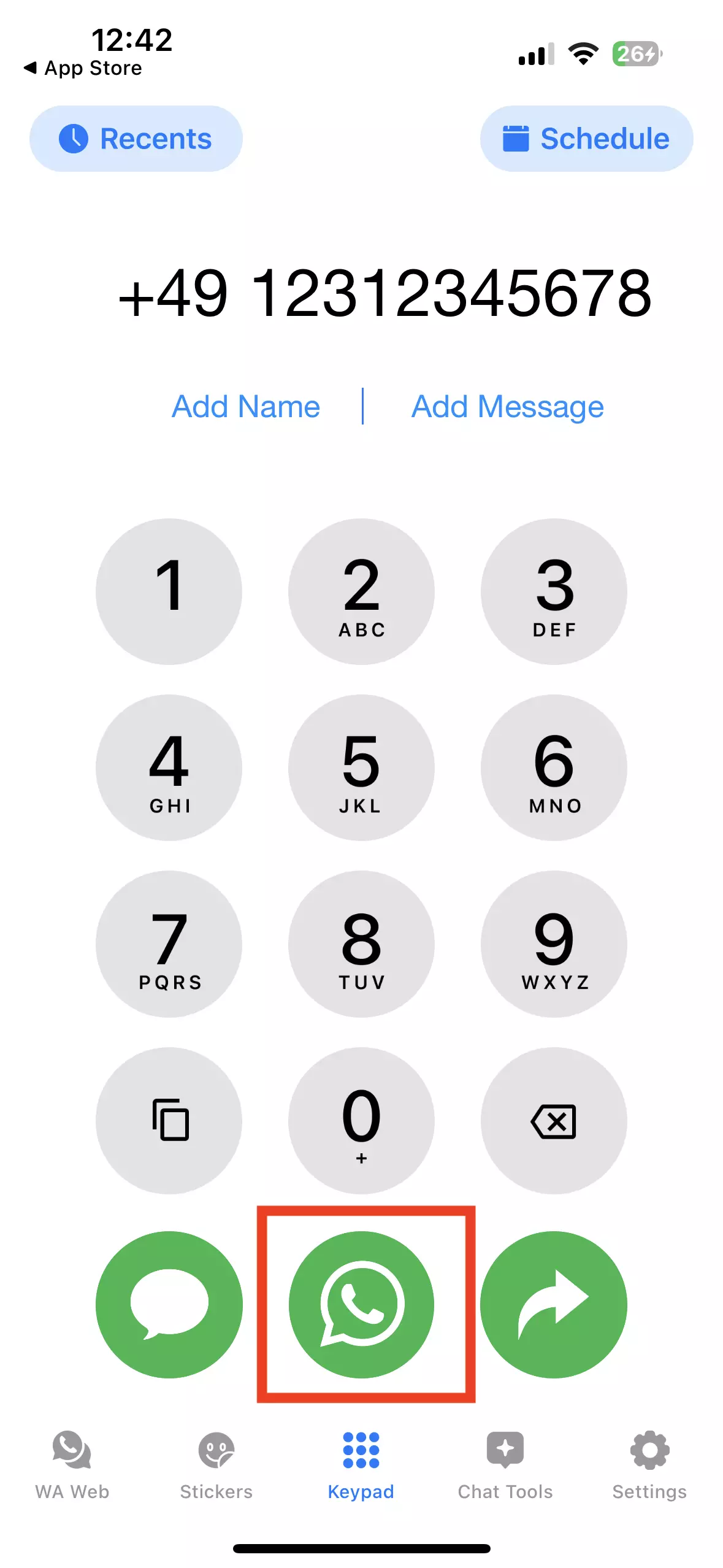Return to App Store via back link

coord(82,67)
